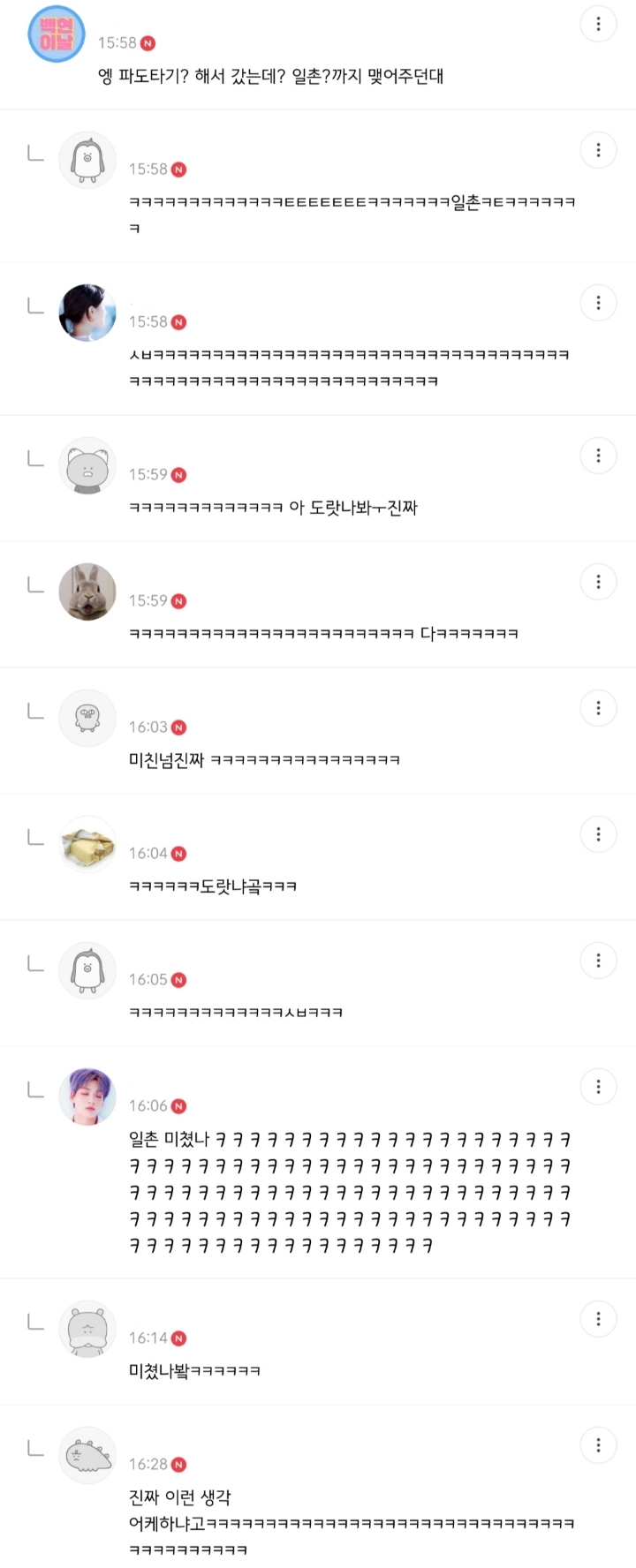Screen dimensions: 636x1568
Task: Open options for the 16:05 reply
Action: (598, 961)
